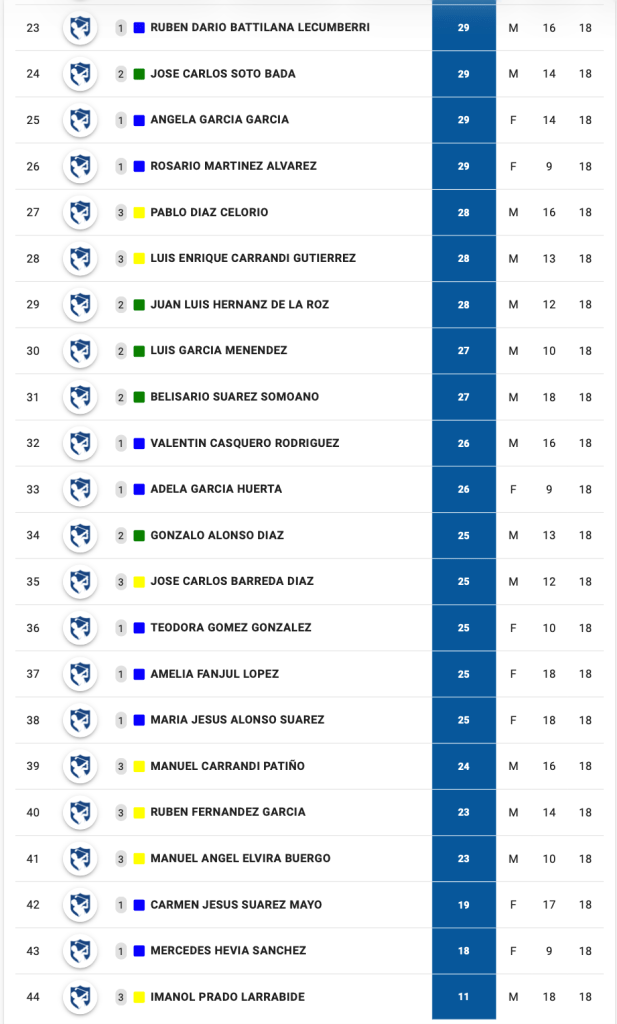The image size is (617, 1024).
Task: Open Pablo Diaz Celorio's row
Action: point(209,212)
